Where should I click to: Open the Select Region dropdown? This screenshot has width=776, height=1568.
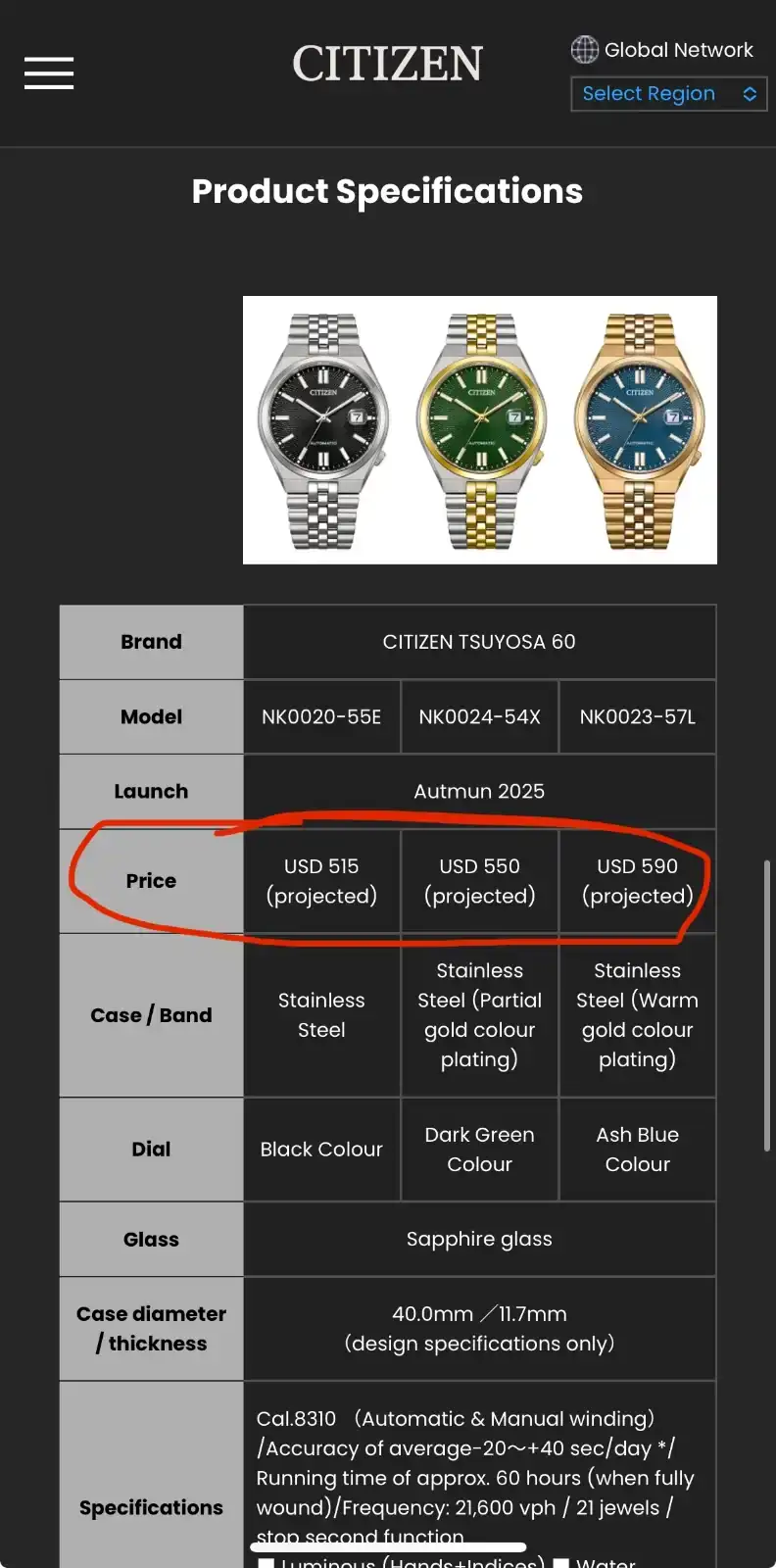click(x=668, y=94)
